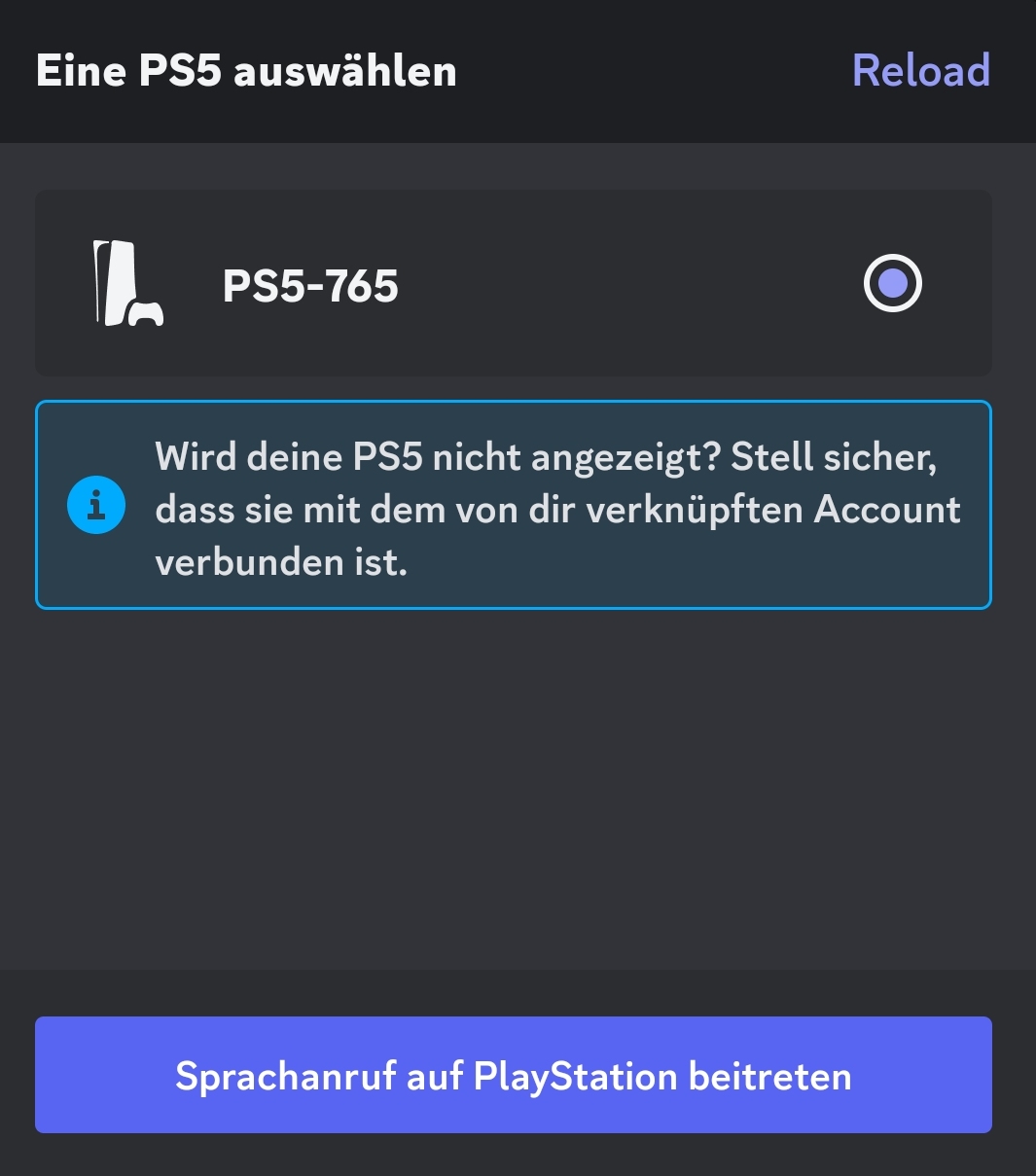Image resolution: width=1036 pixels, height=1176 pixels.
Task: Select the PS5-765 radio button
Action: click(x=892, y=283)
